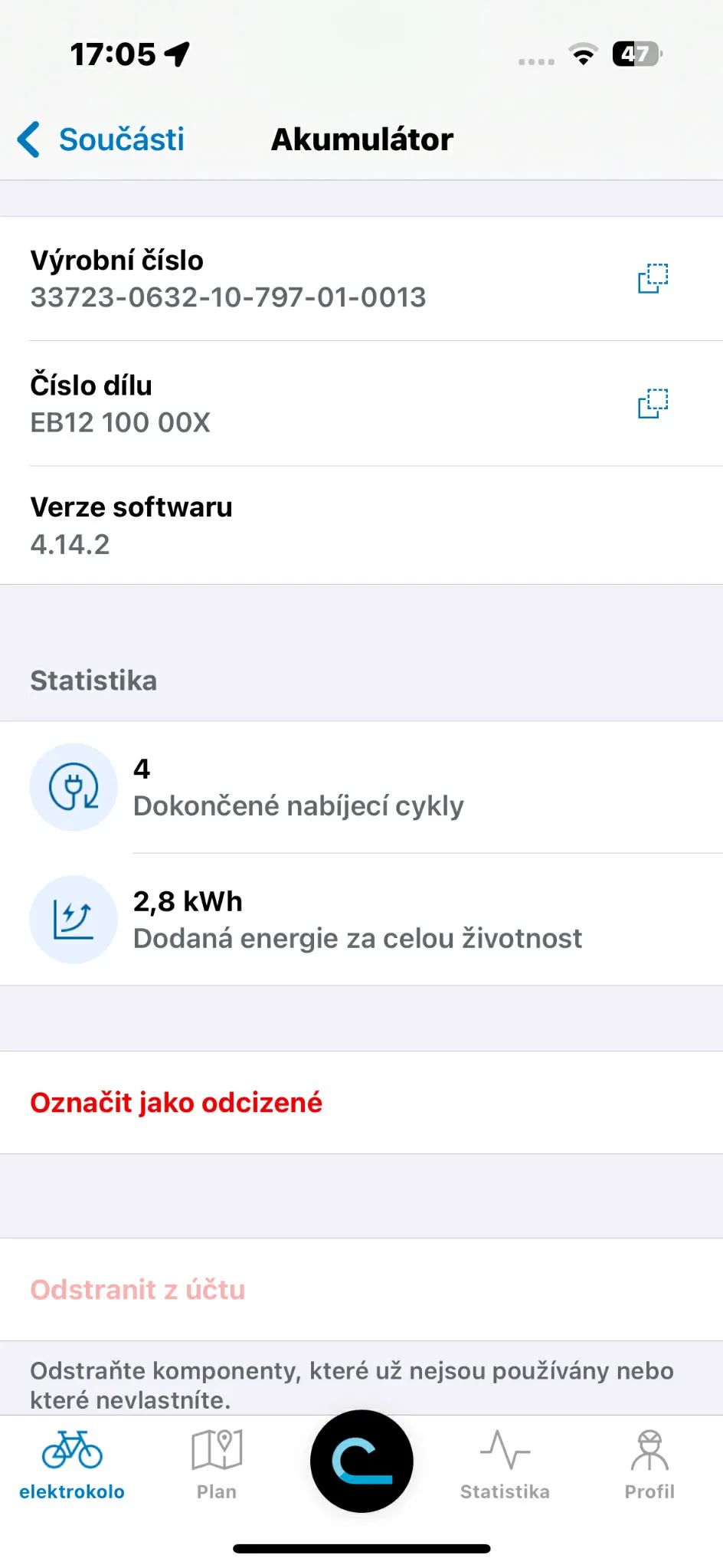Select Odstranit z účtu
Image resolution: width=723 pixels, height=1568 pixels.
138,1289
